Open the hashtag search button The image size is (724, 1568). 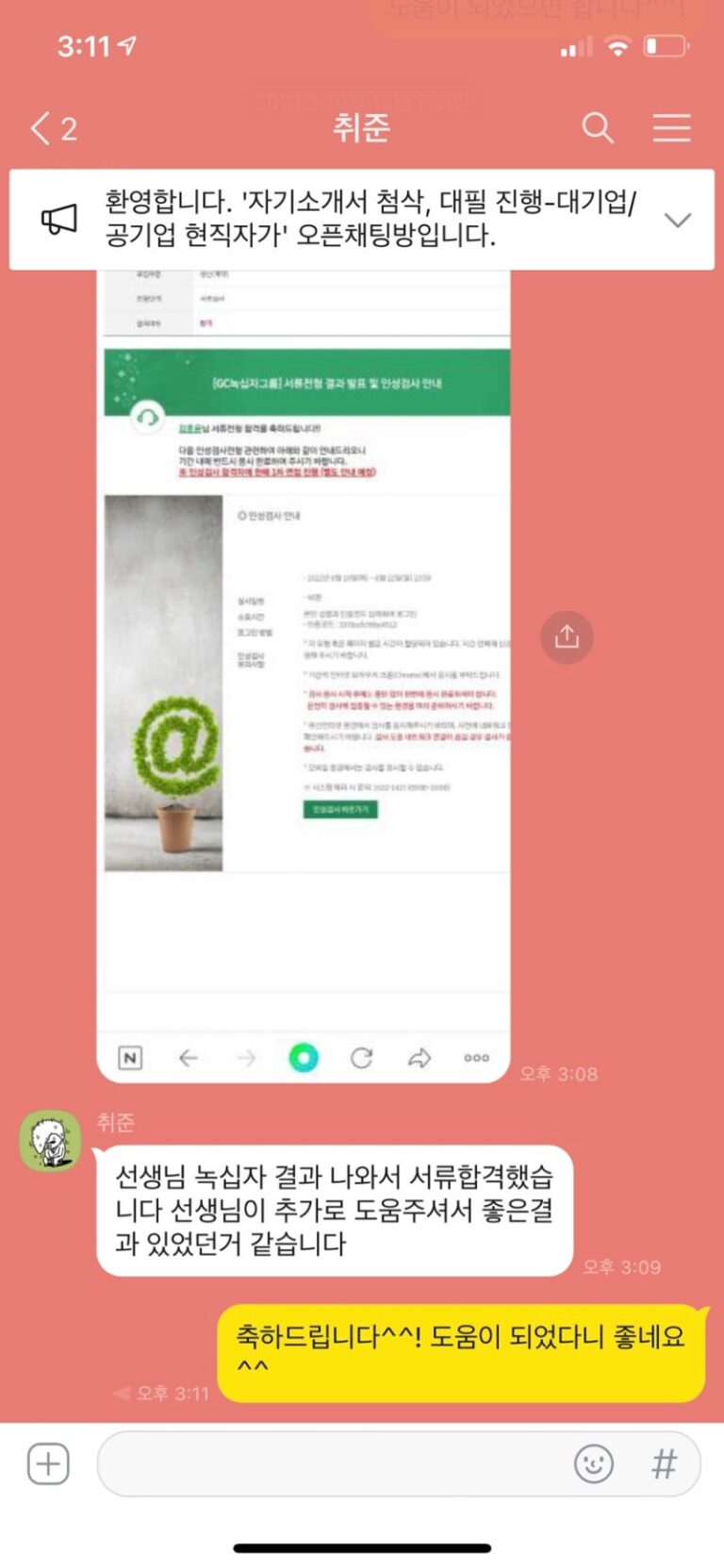[x=664, y=1464]
